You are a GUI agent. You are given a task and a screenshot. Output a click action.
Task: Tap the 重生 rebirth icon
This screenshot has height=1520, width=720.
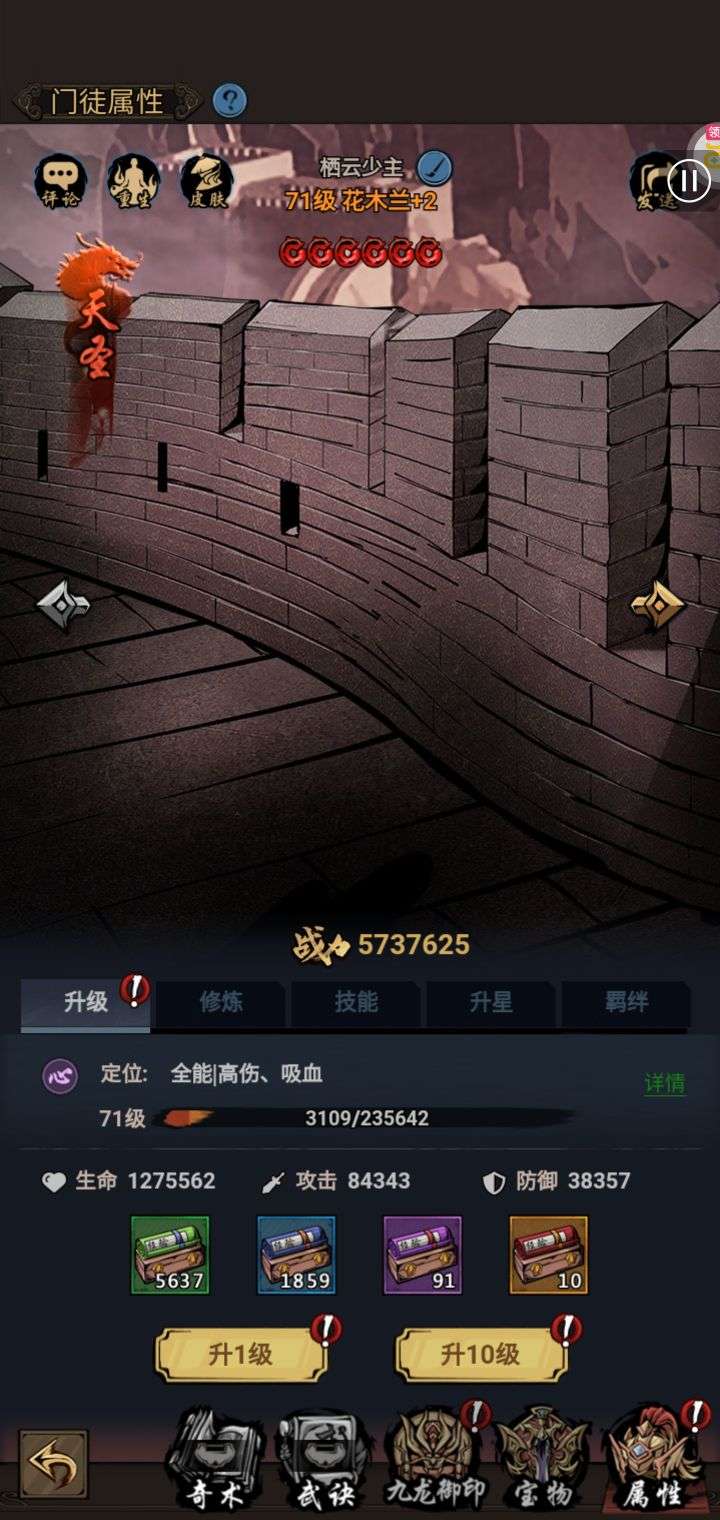[133, 181]
